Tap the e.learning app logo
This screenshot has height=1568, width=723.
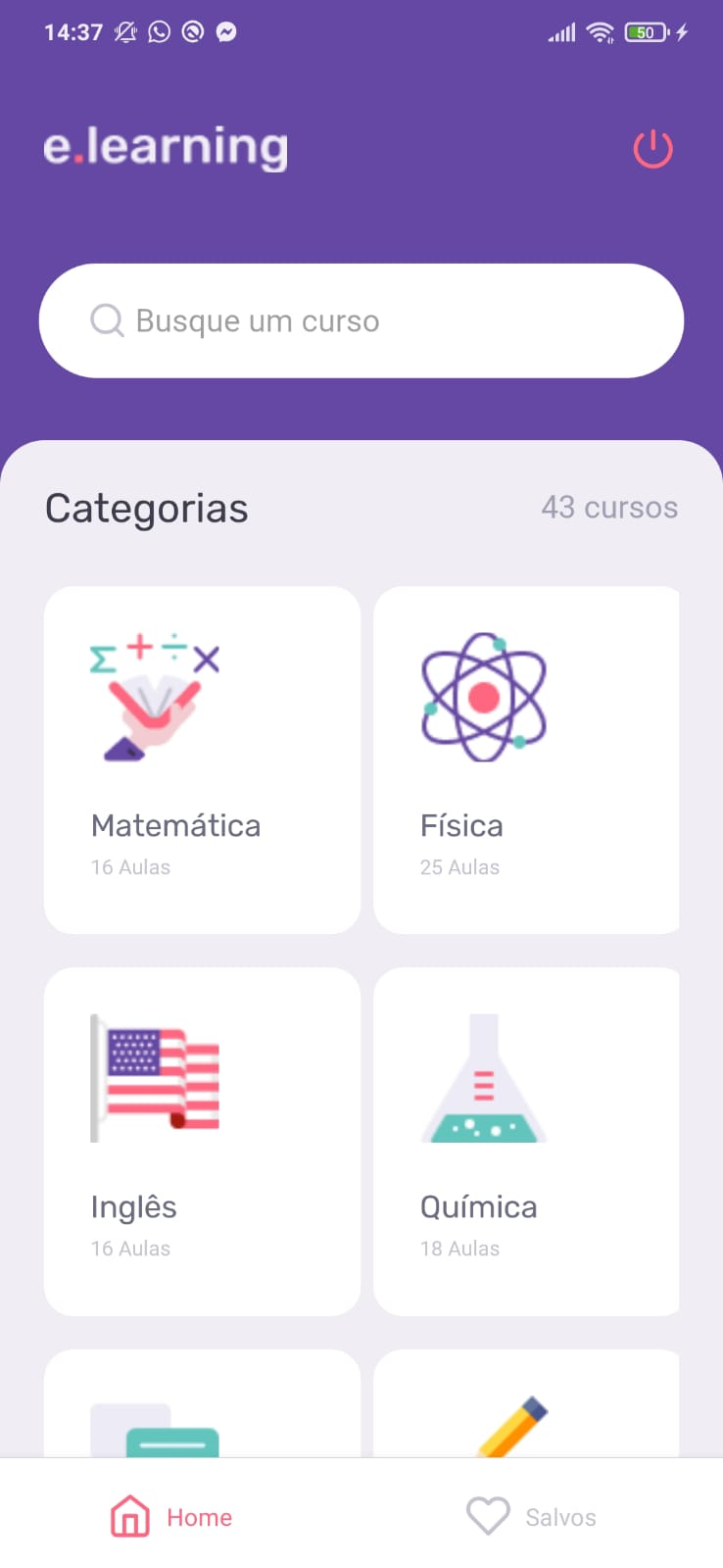pos(166,149)
